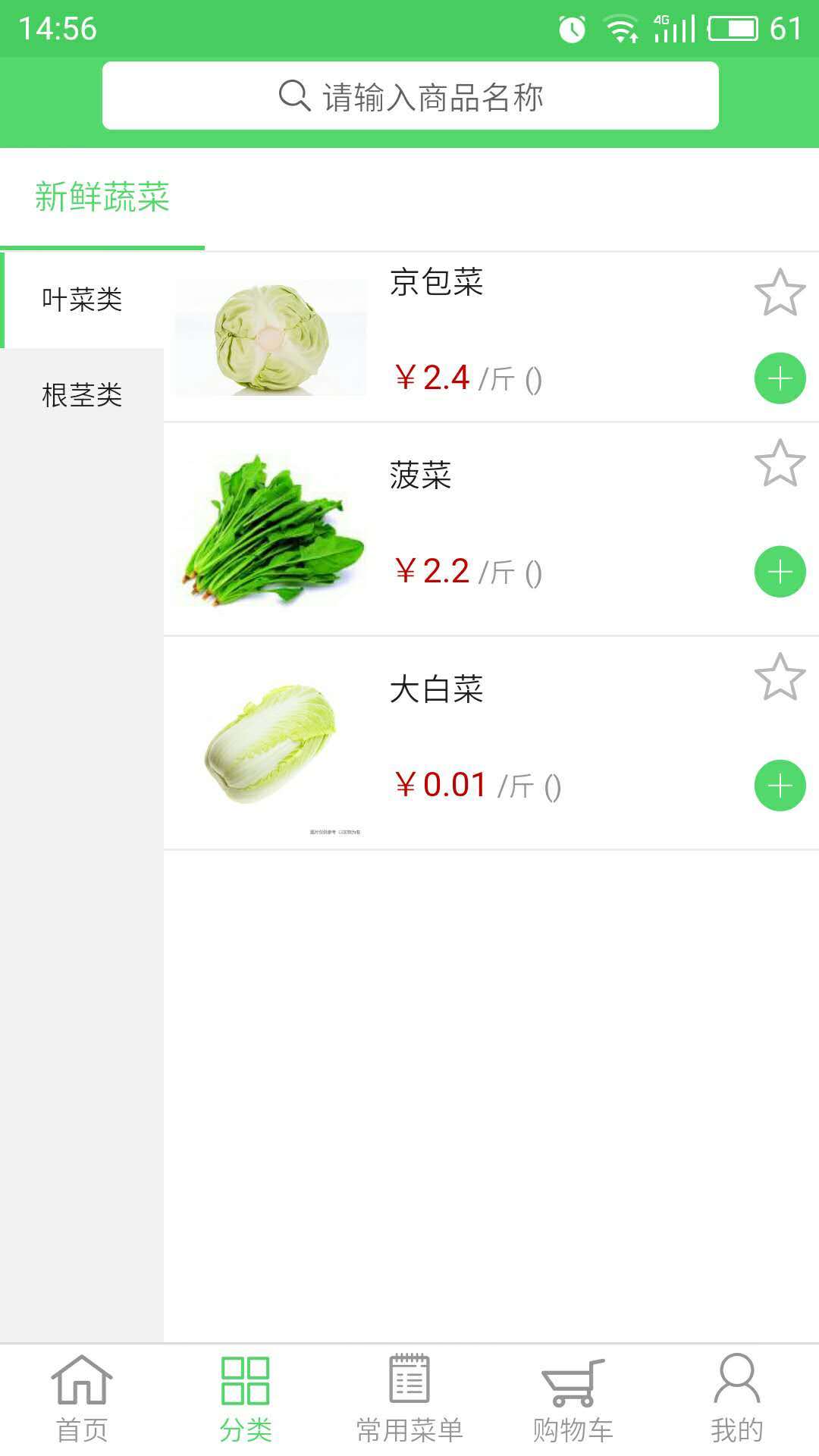The height and width of the screenshot is (1456, 819).
Task: Star the 菠菜 item
Action: click(x=780, y=463)
